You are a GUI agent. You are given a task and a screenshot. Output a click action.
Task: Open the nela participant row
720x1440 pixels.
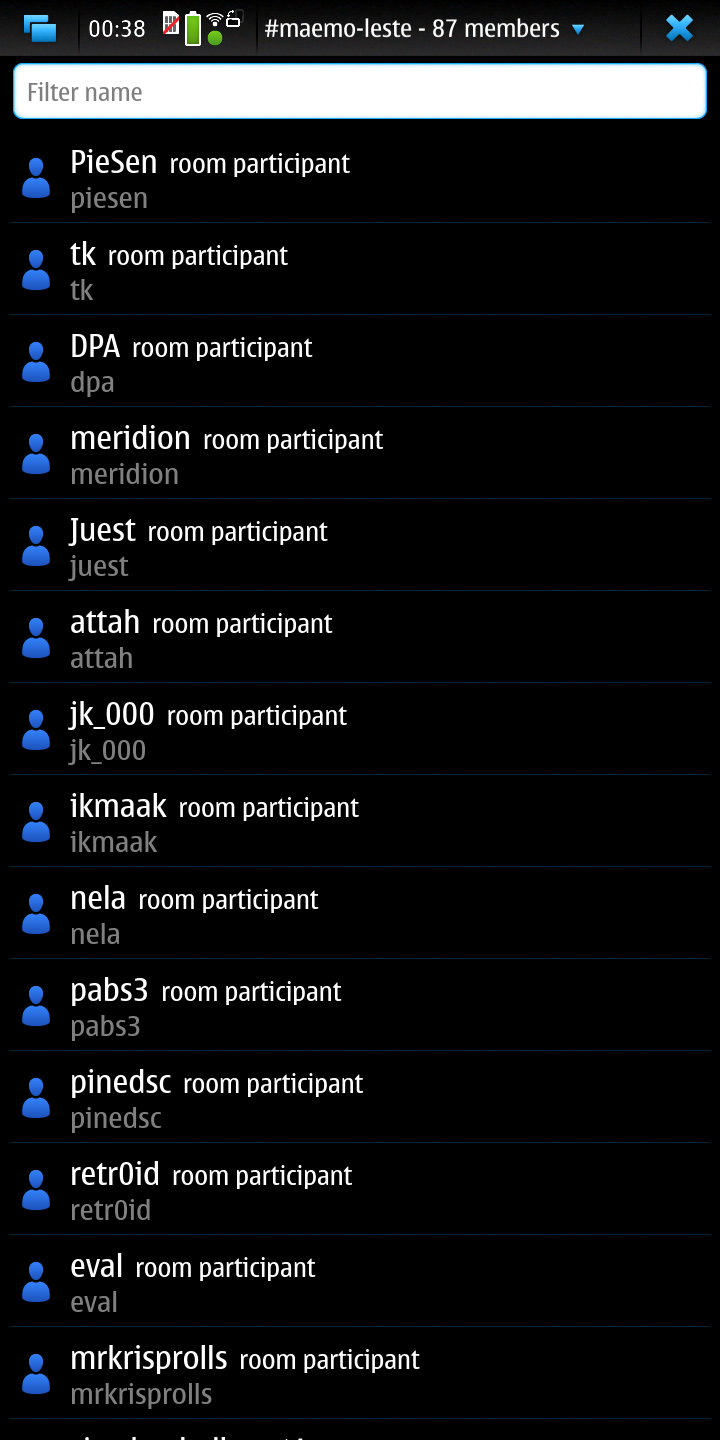pyautogui.click(x=360, y=914)
